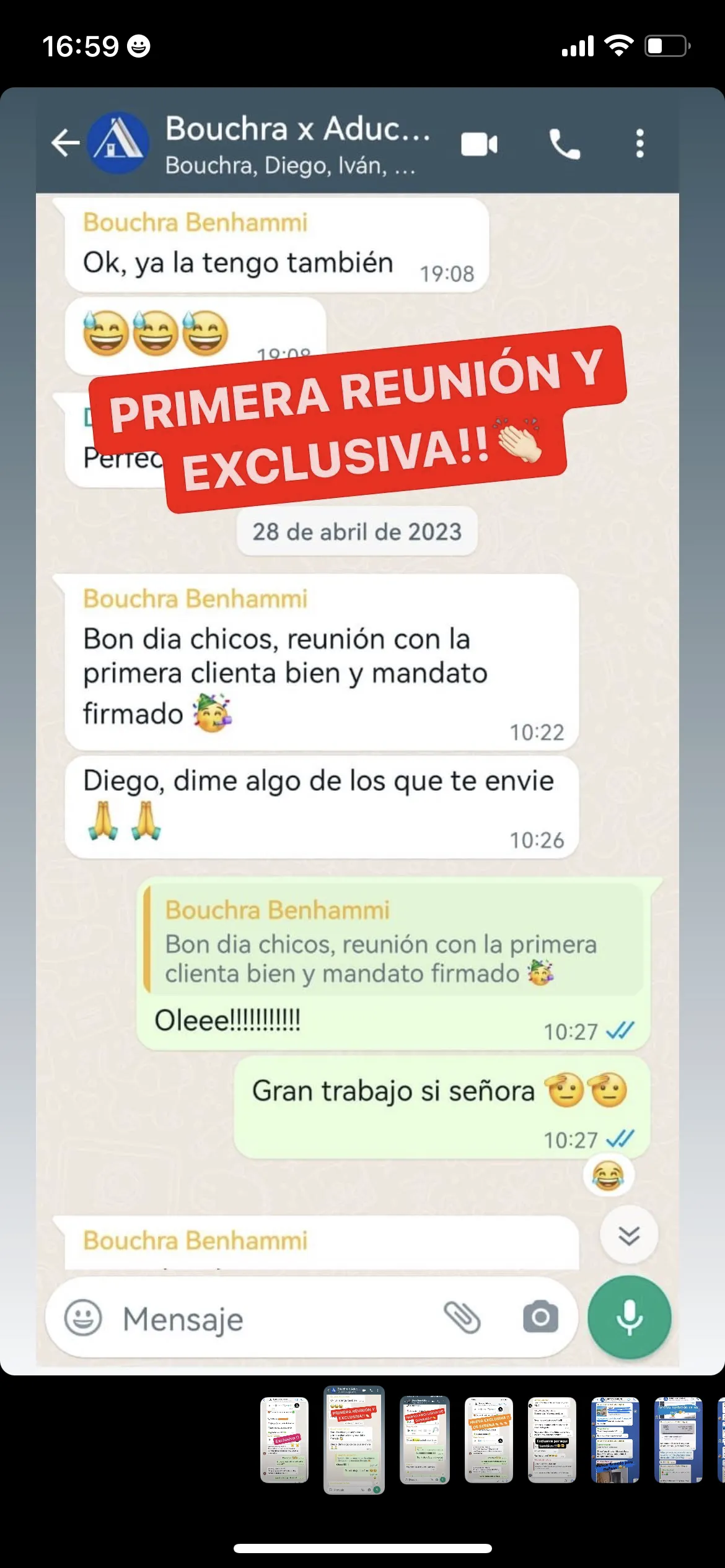The height and width of the screenshot is (1568, 725).
Task: Open the red "NUEVA EXCLUSIVA DE SUSANA" thumbnail
Action: pyautogui.click(x=424, y=1440)
